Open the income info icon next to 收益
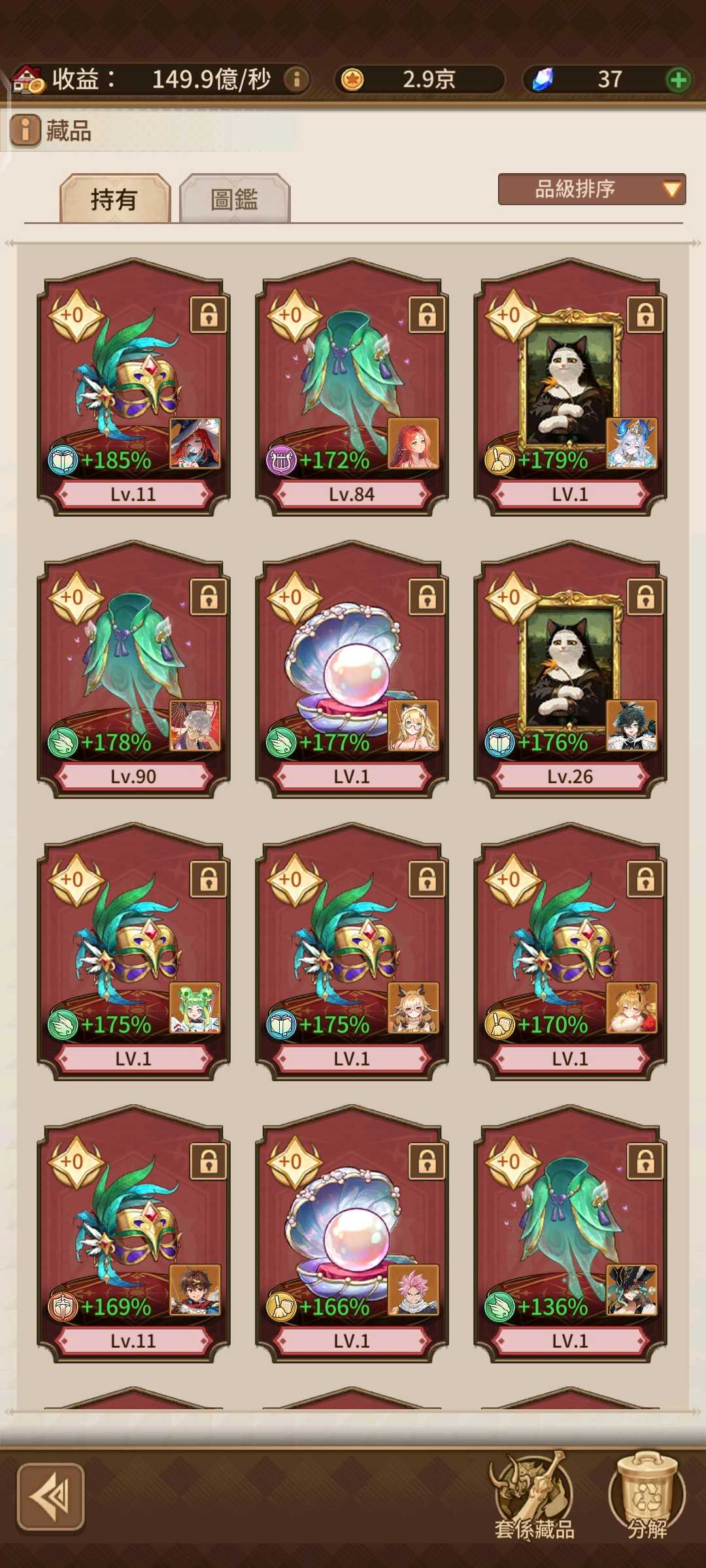 click(x=296, y=79)
